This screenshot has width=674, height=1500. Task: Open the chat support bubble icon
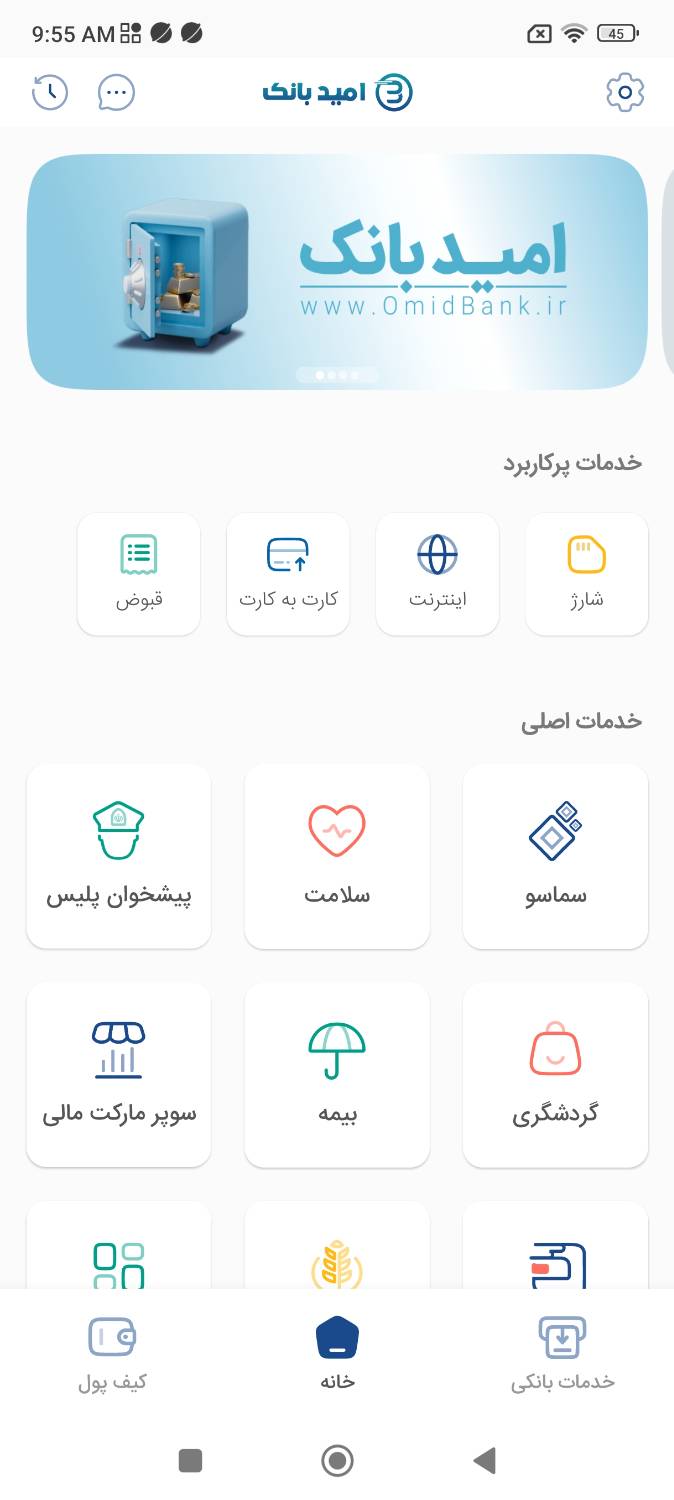point(116,93)
